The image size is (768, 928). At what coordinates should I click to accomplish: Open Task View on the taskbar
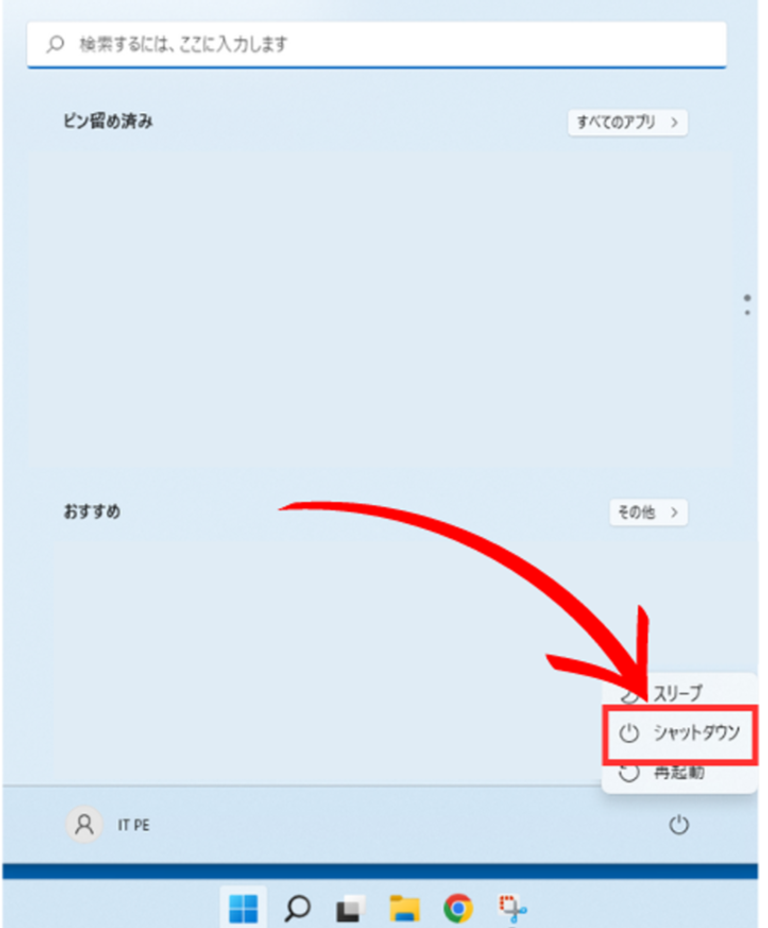349,908
